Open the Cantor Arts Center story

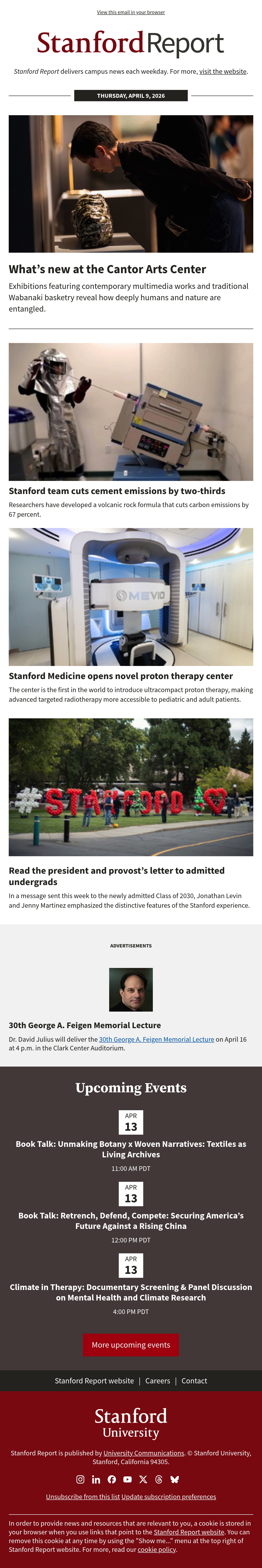107,269
